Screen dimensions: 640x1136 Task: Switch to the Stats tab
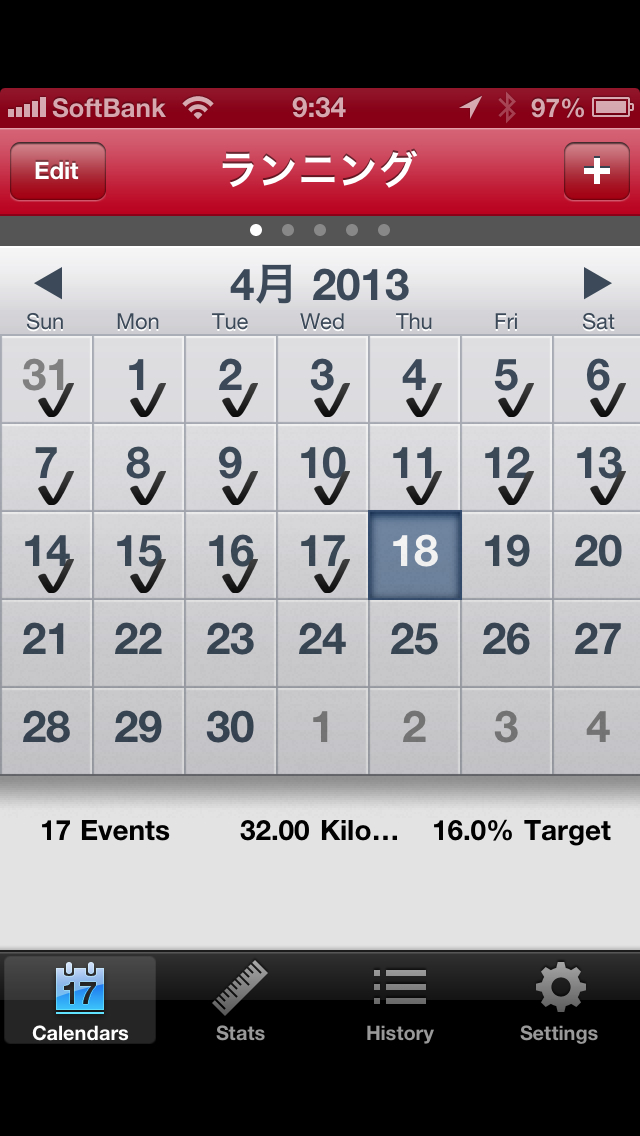[240, 1000]
